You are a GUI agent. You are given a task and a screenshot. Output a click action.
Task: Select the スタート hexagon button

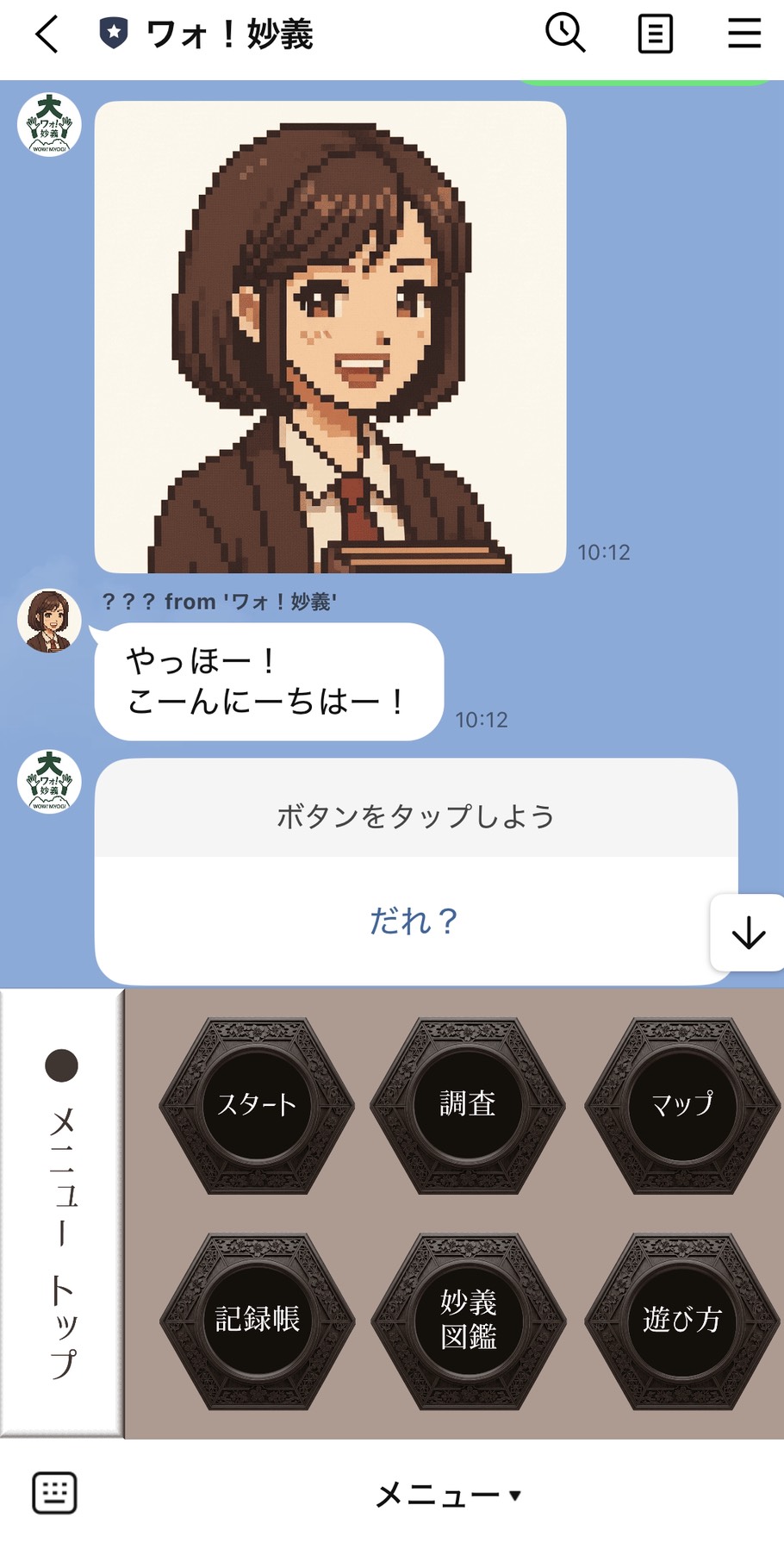pyautogui.click(x=257, y=1104)
